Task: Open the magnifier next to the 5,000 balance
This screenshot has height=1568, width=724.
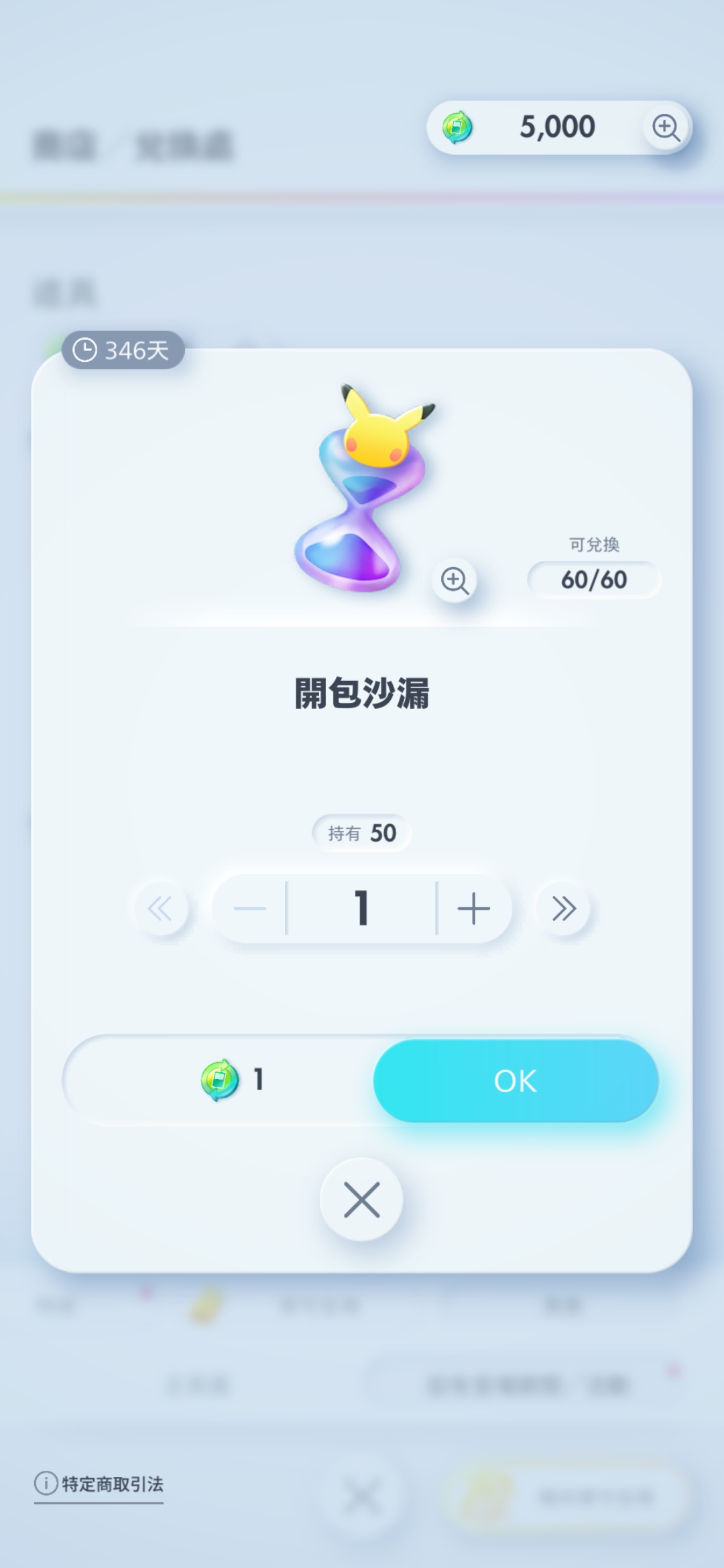Action: tap(666, 127)
